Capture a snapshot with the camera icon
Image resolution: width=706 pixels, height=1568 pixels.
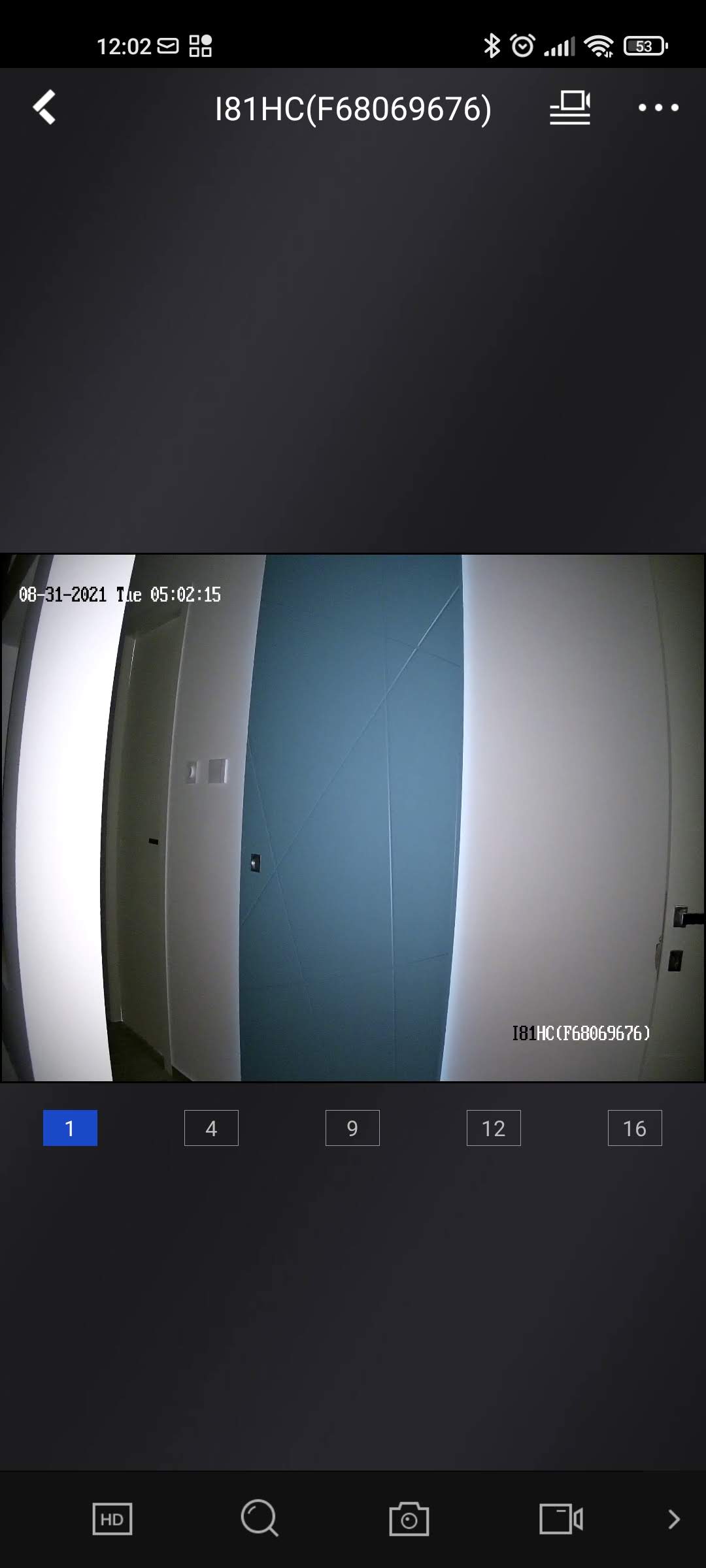coord(409,1519)
